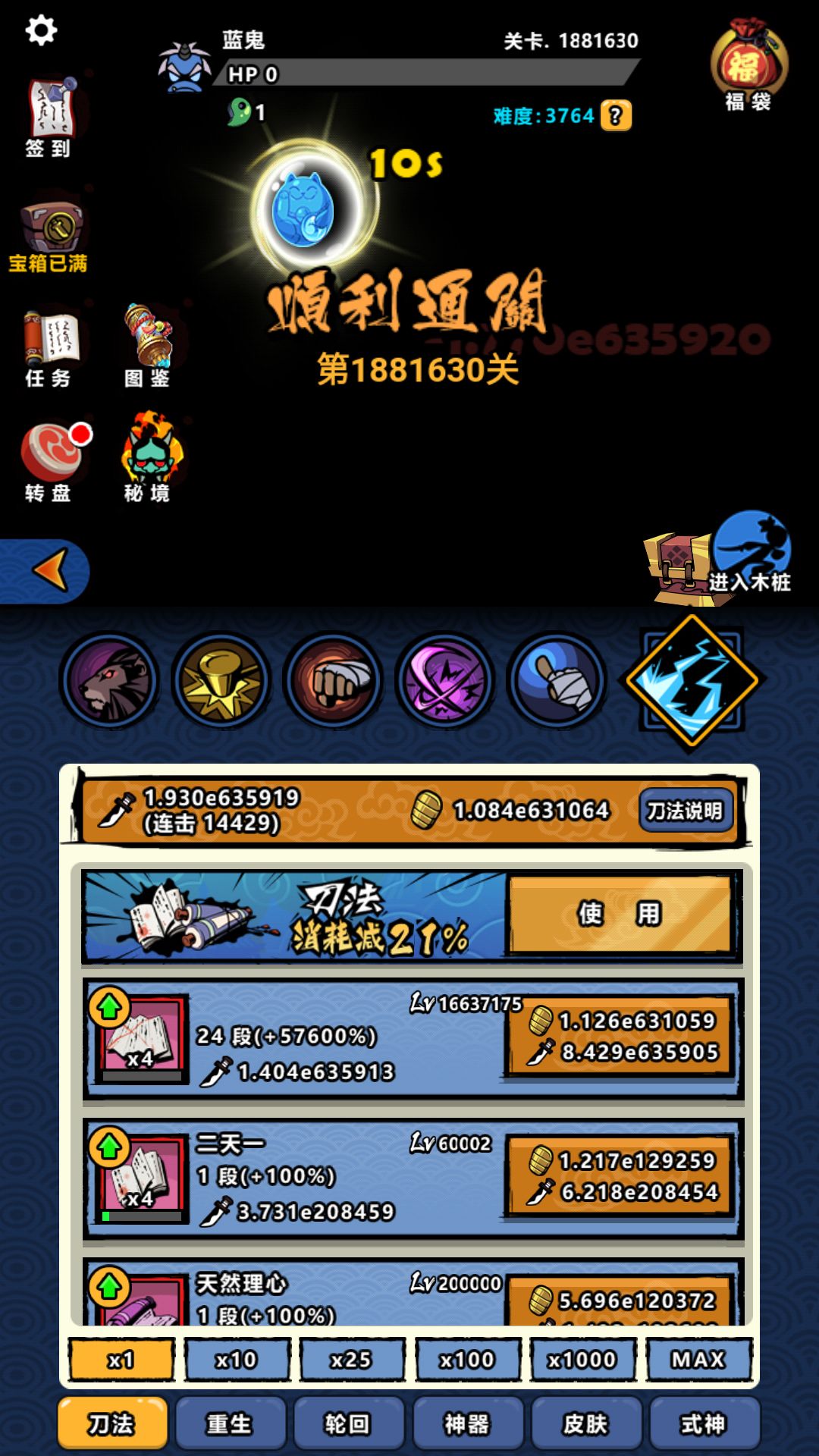Activate the purple whirlwind skill
The width and height of the screenshot is (819, 1456).
pos(444,681)
